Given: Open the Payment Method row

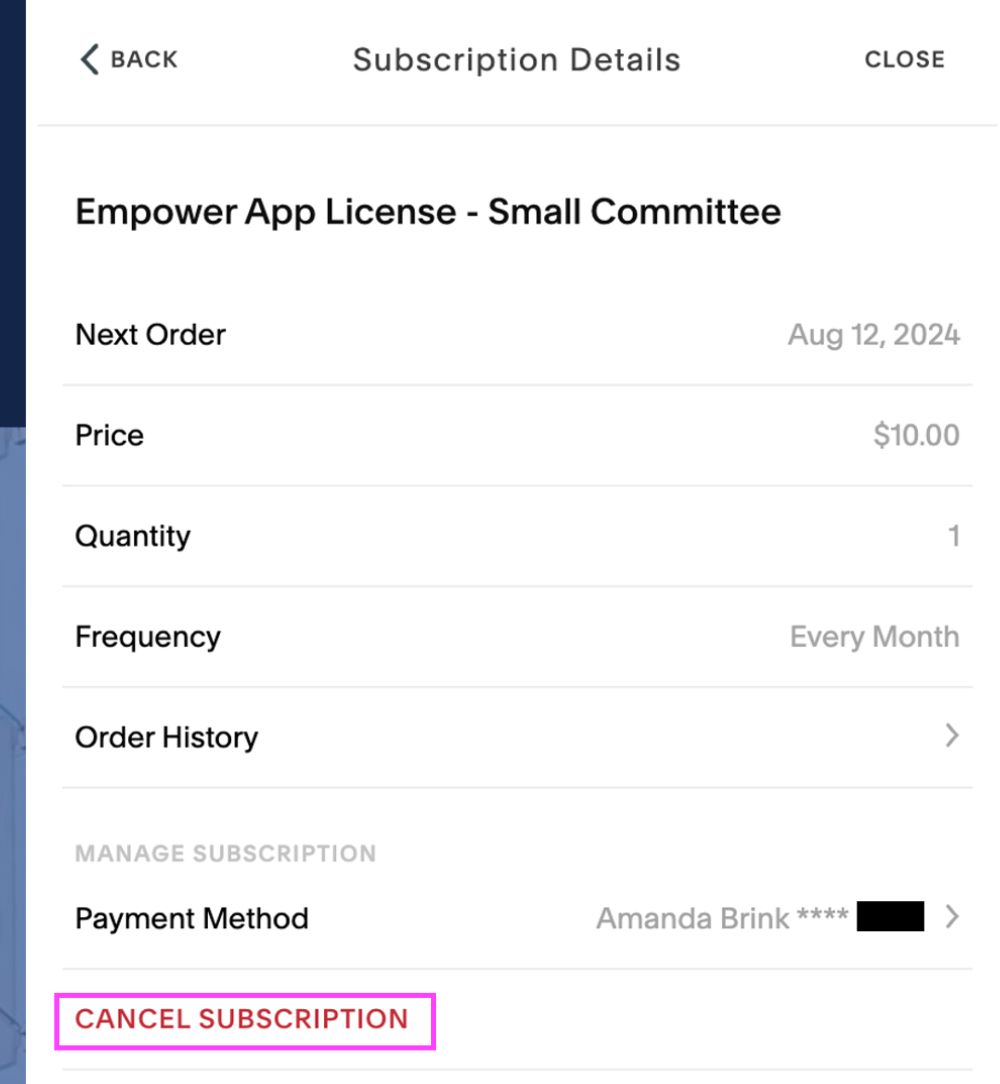Looking at the screenshot, I should 516,918.
